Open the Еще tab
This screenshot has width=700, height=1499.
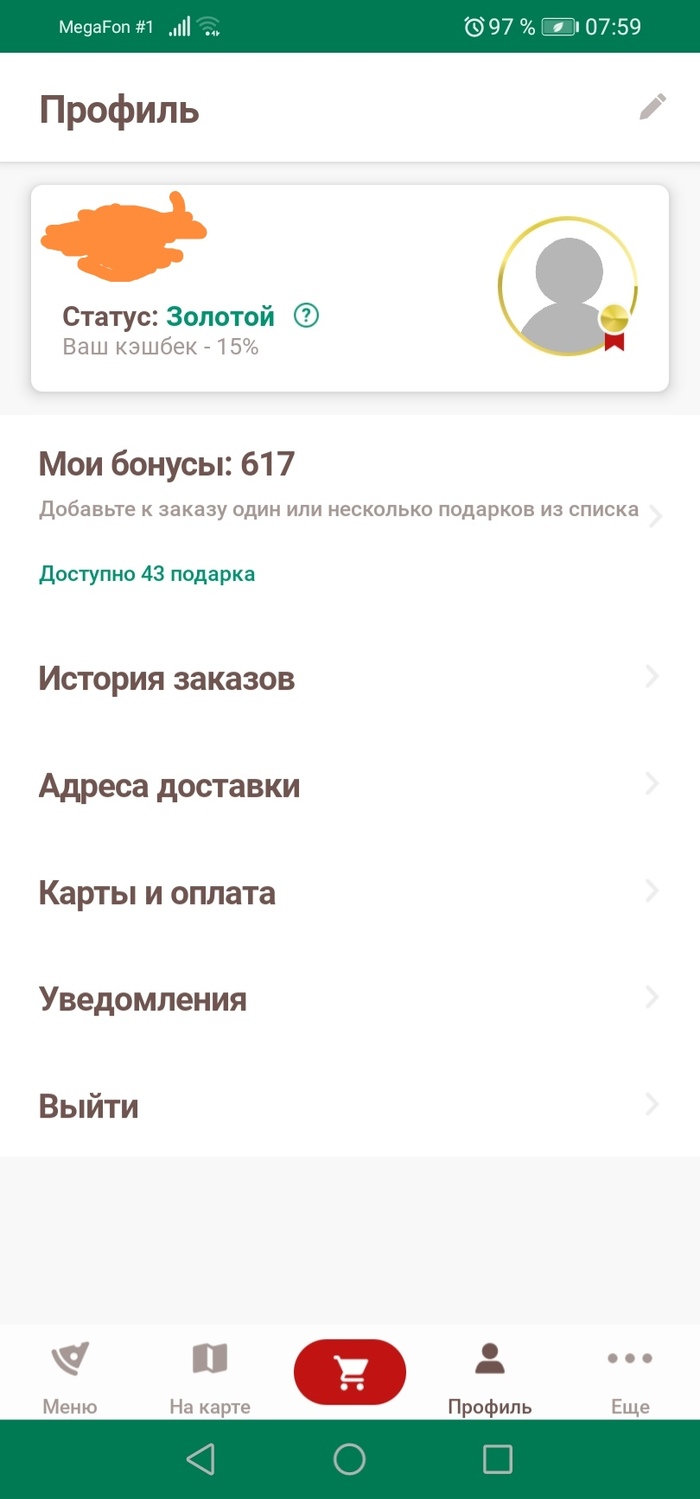630,1376
